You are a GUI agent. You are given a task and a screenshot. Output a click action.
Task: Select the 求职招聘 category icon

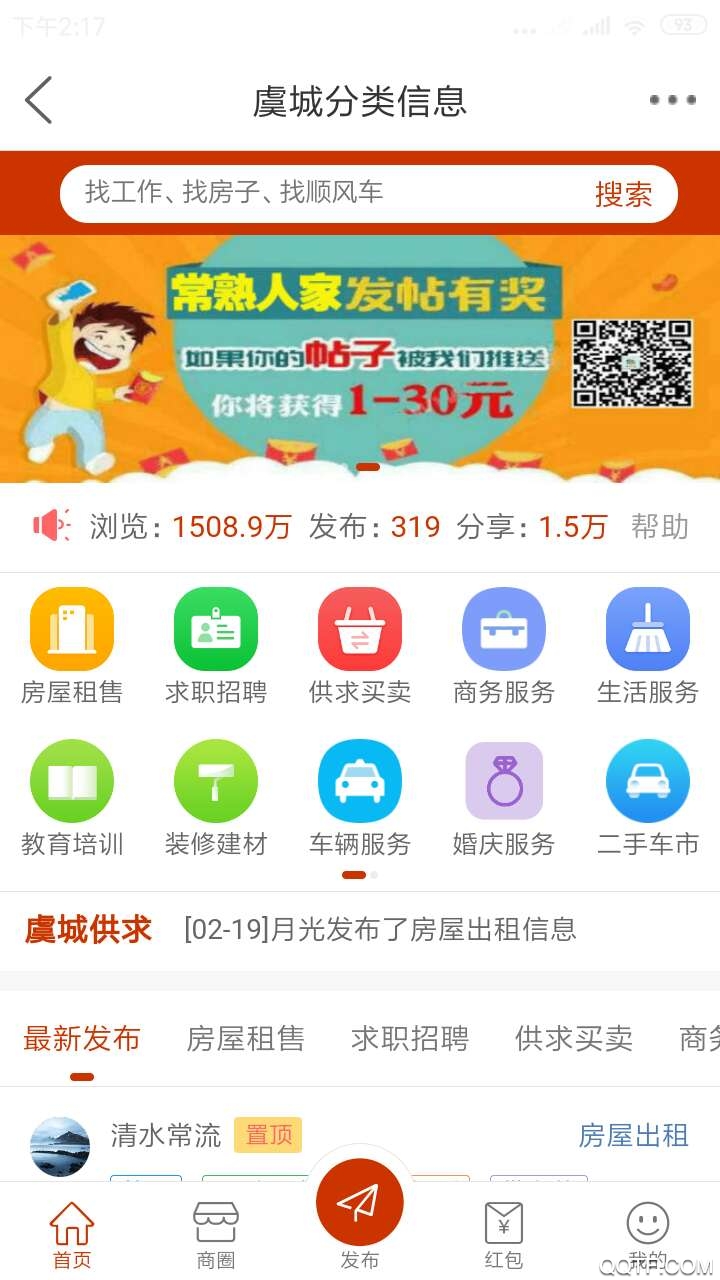coord(216,630)
